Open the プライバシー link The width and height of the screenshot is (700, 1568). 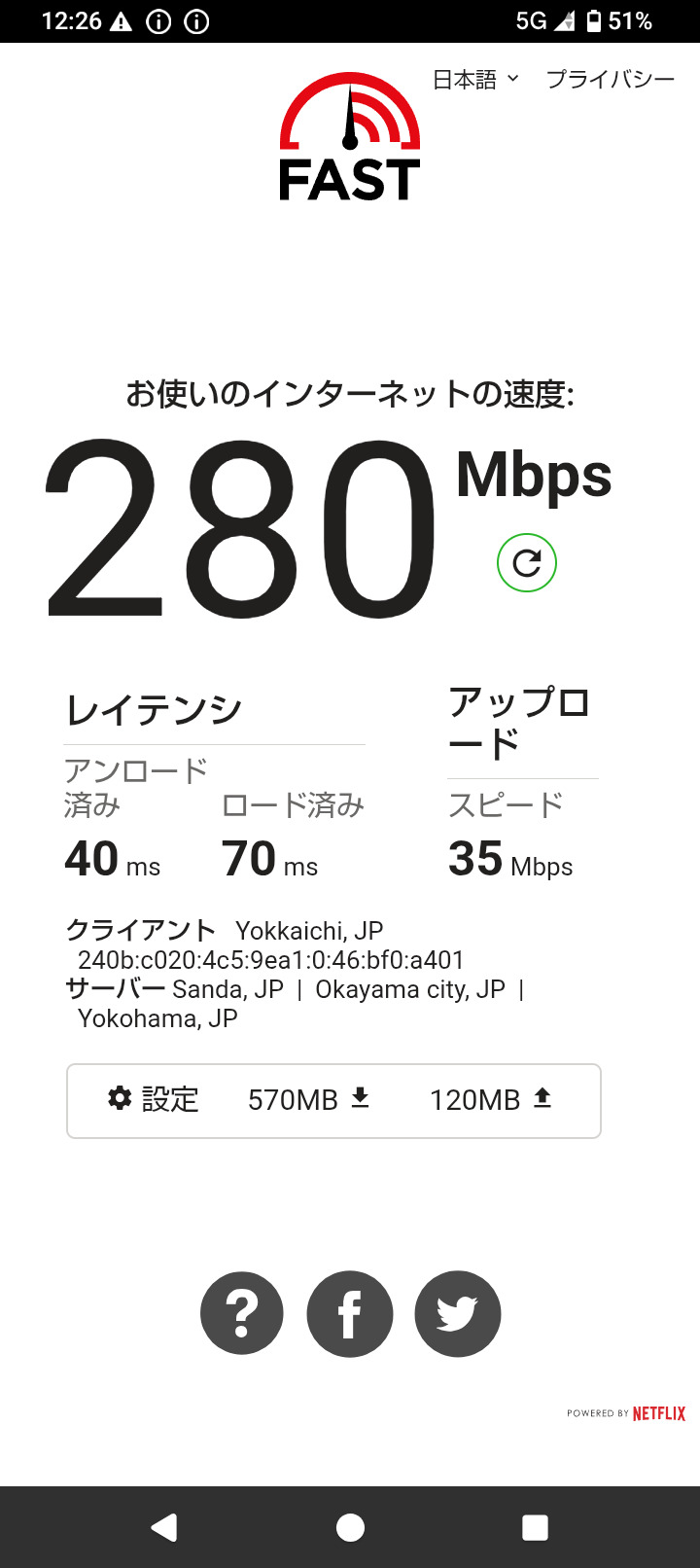[610, 80]
